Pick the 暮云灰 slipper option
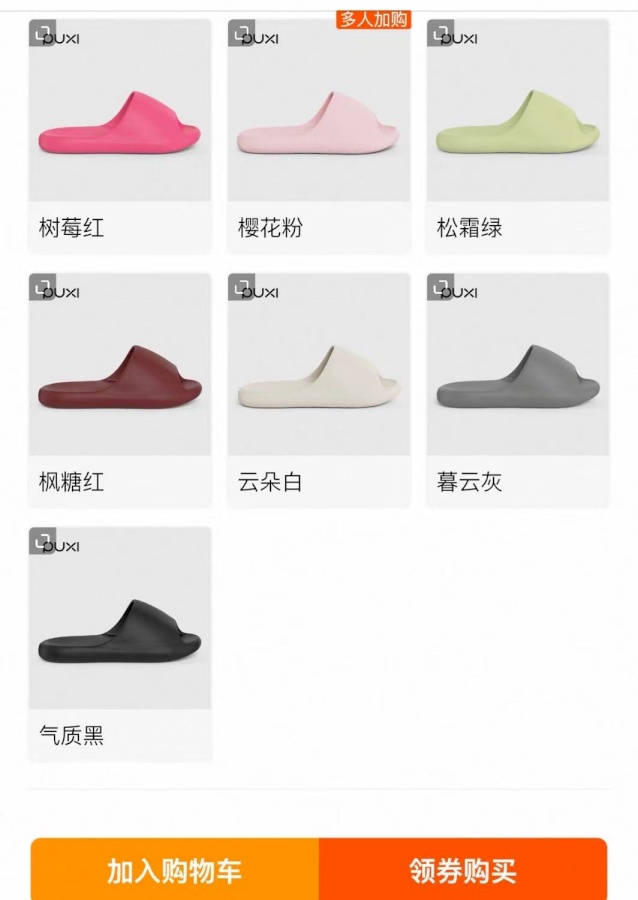Screen dimensions: 638x900 point(517,389)
